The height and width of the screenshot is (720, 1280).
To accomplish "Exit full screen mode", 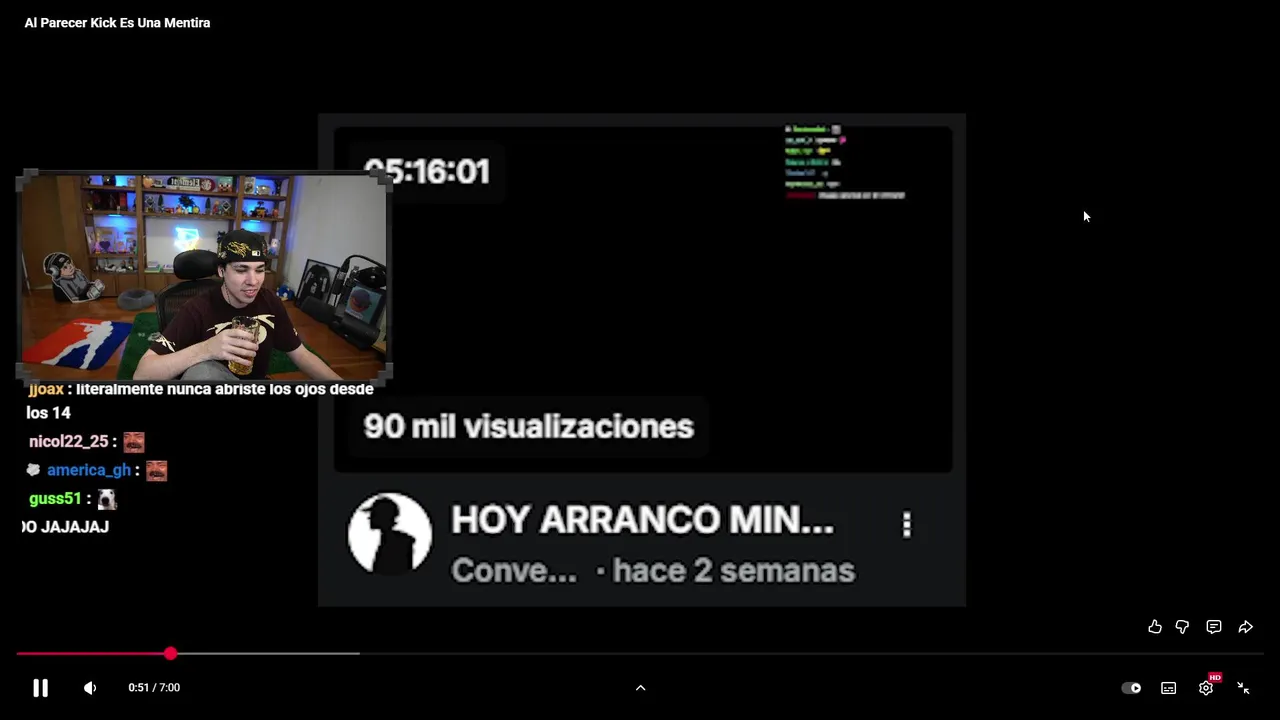I will coord(1243,688).
